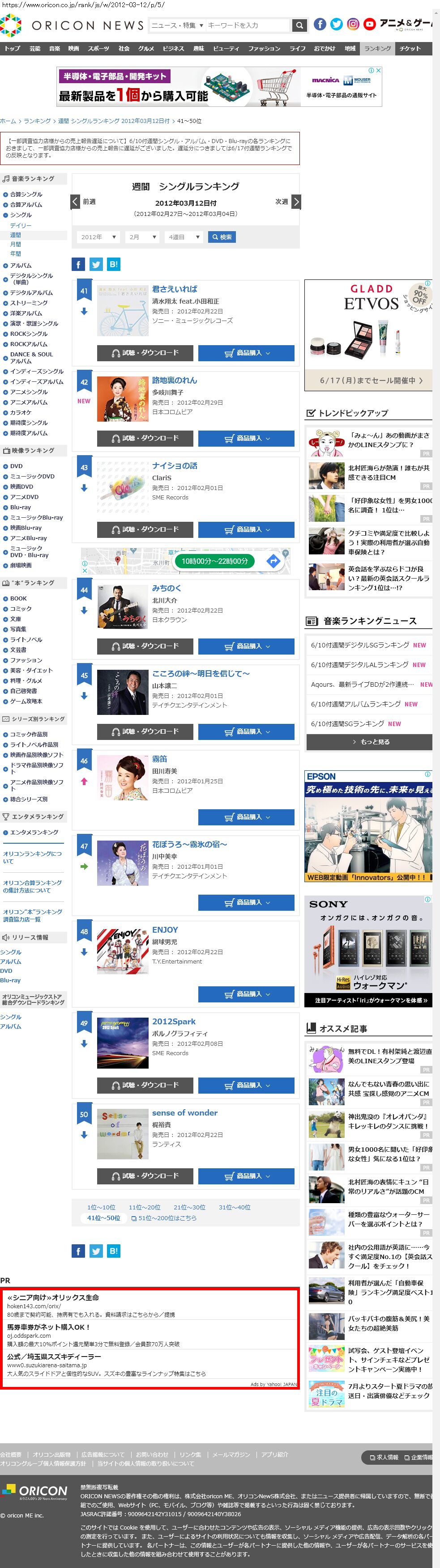The height and width of the screenshot is (1568, 440).
Task: Select 月間 in the left sidebar
Action: coord(16,244)
